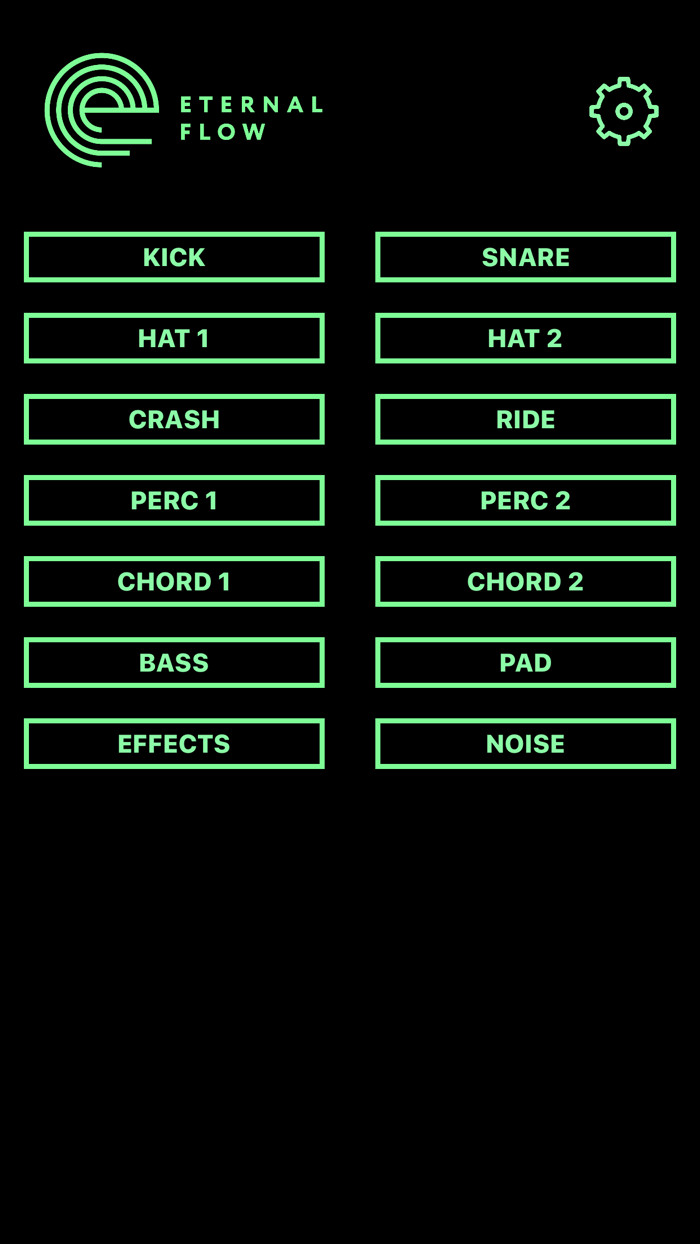The width and height of the screenshot is (700, 1244).
Task: Choose HAT 2
Action: (526, 338)
